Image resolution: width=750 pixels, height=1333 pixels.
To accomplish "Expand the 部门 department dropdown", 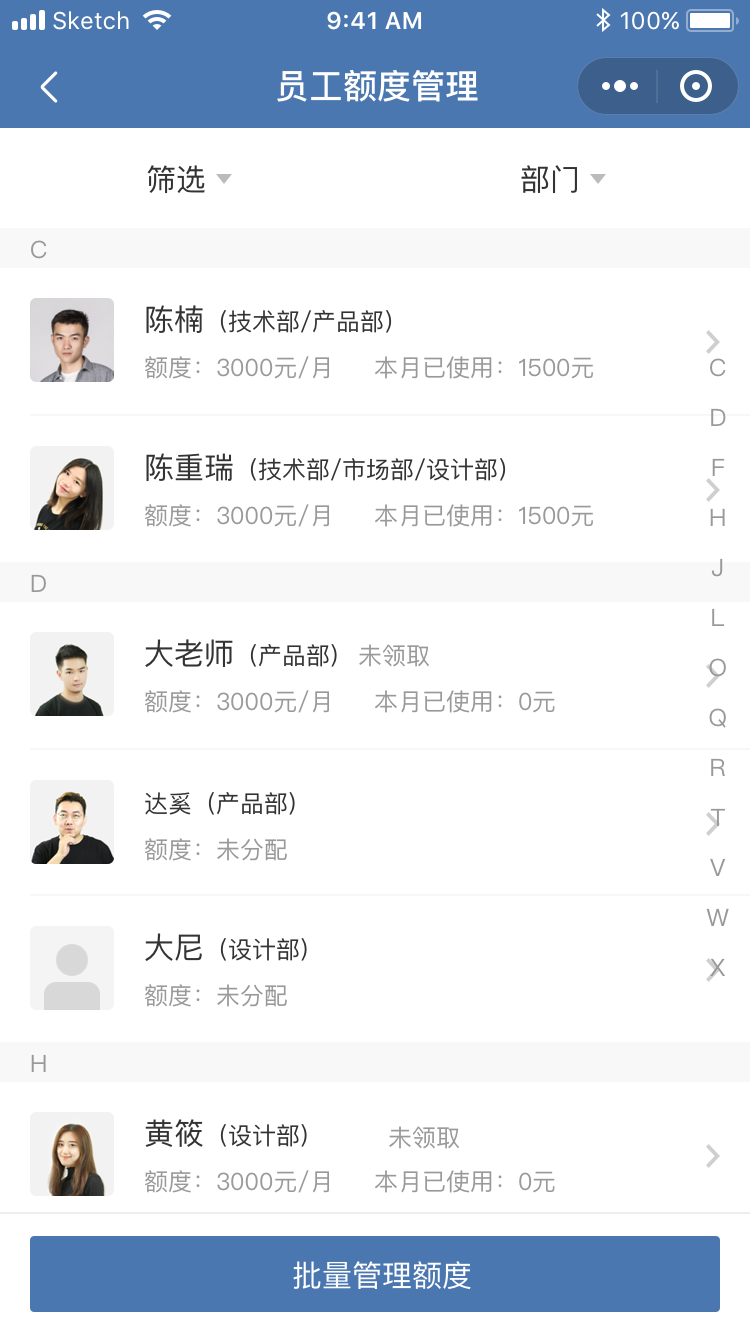I will (562, 179).
